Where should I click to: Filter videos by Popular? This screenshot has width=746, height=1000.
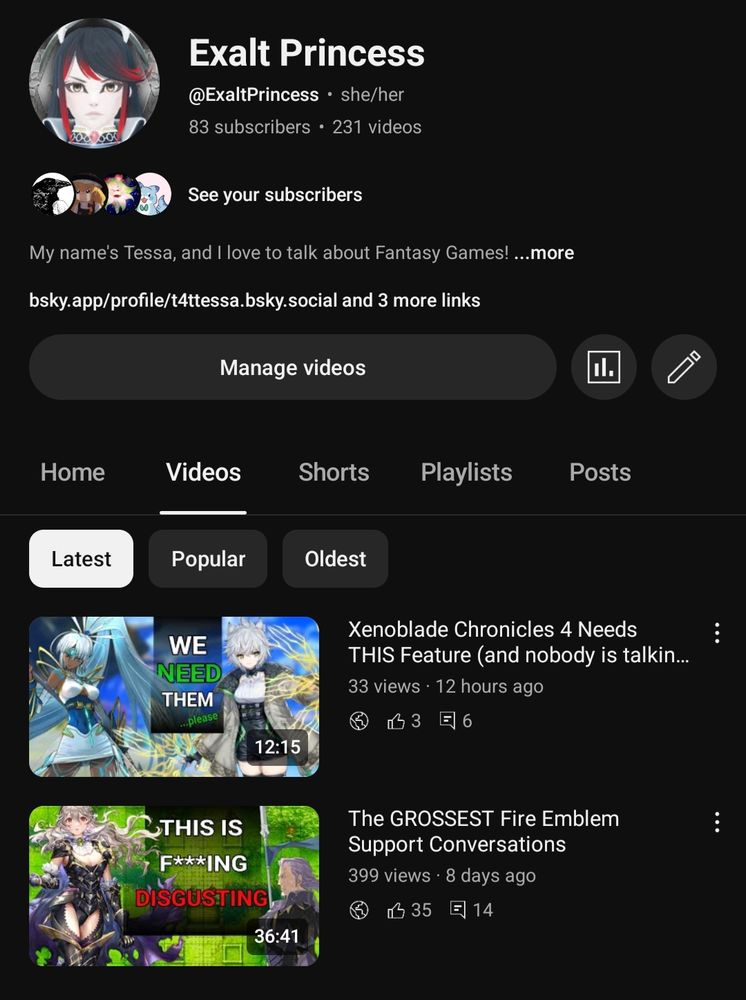point(208,559)
